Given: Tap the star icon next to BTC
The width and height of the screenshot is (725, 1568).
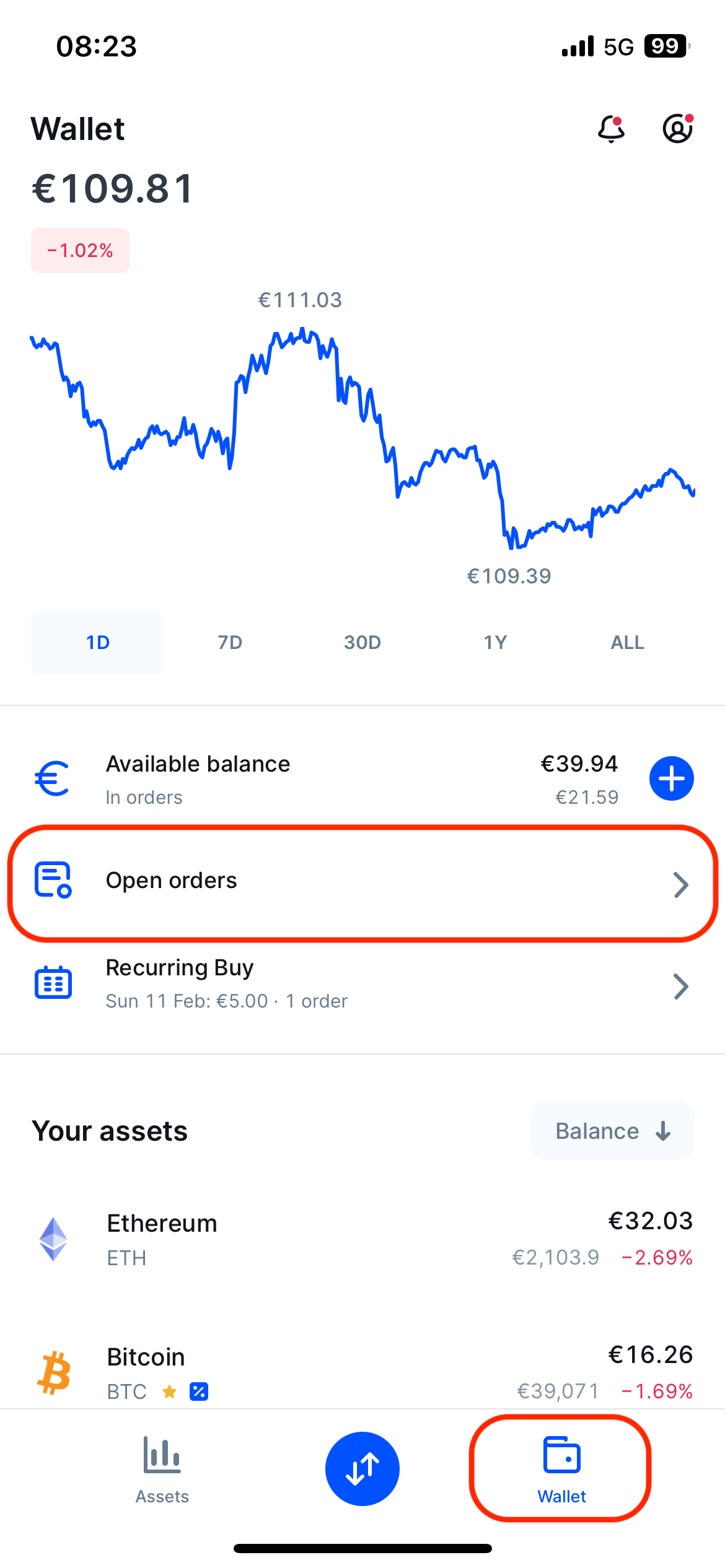Looking at the screenshot, I should coord(169,1392).
